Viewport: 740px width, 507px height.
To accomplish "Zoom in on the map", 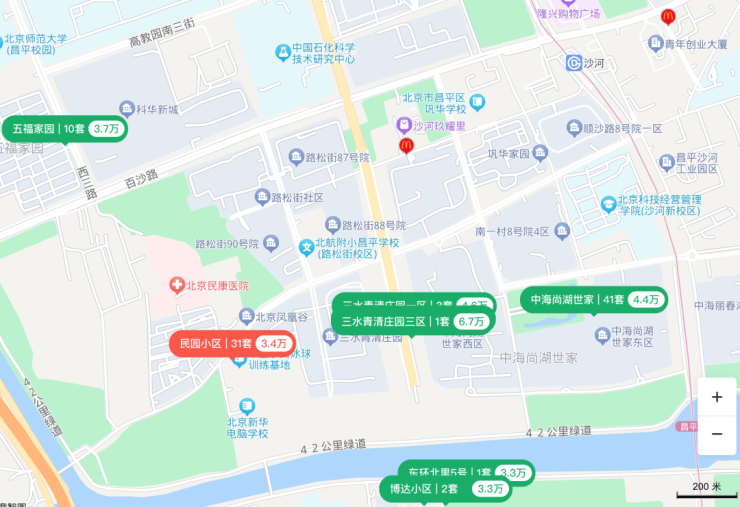I will (x=717, y=397).
